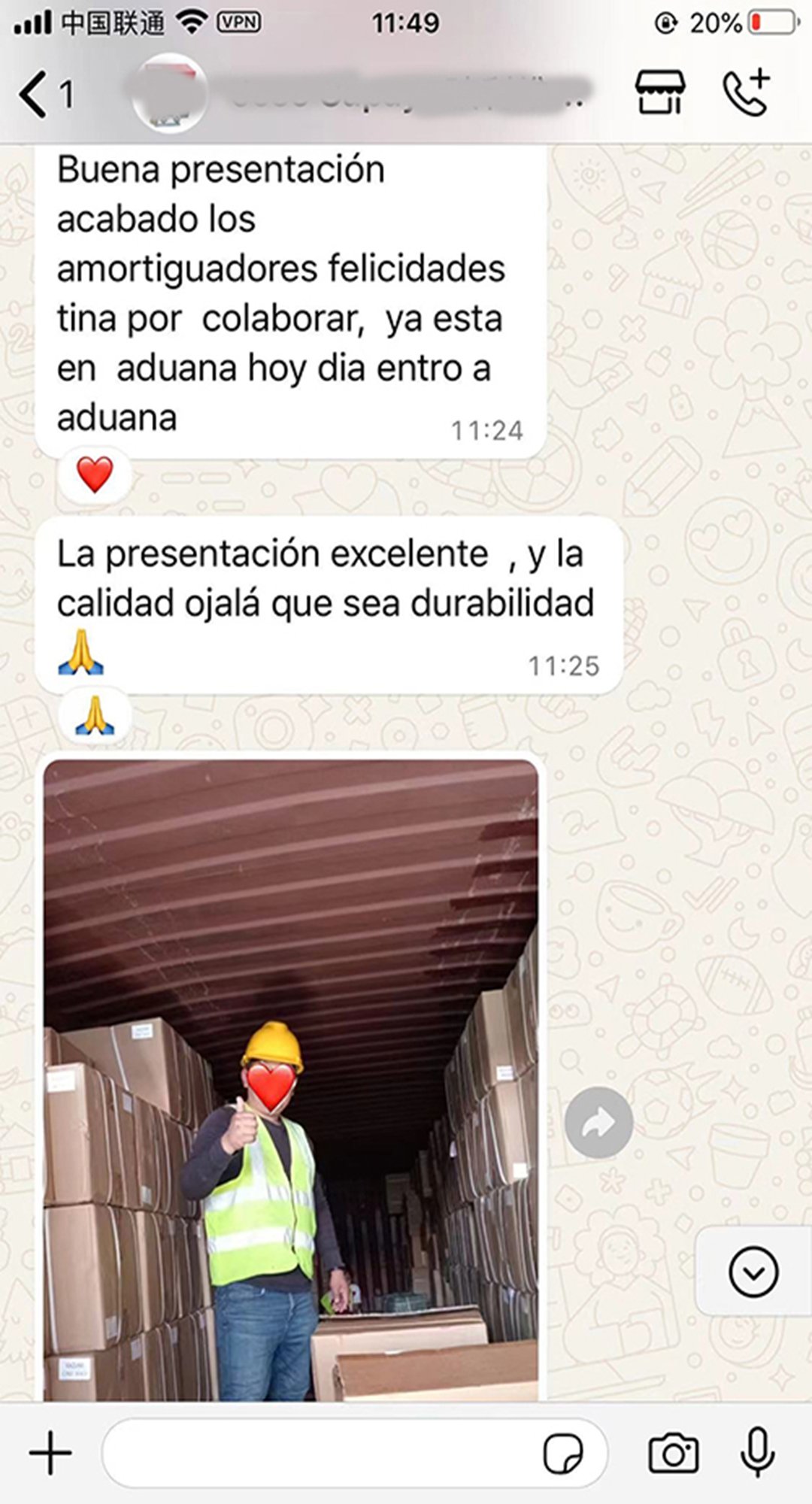
Task: Start a call with this contact
Action: pyautogui.click(x=746, y=93)
